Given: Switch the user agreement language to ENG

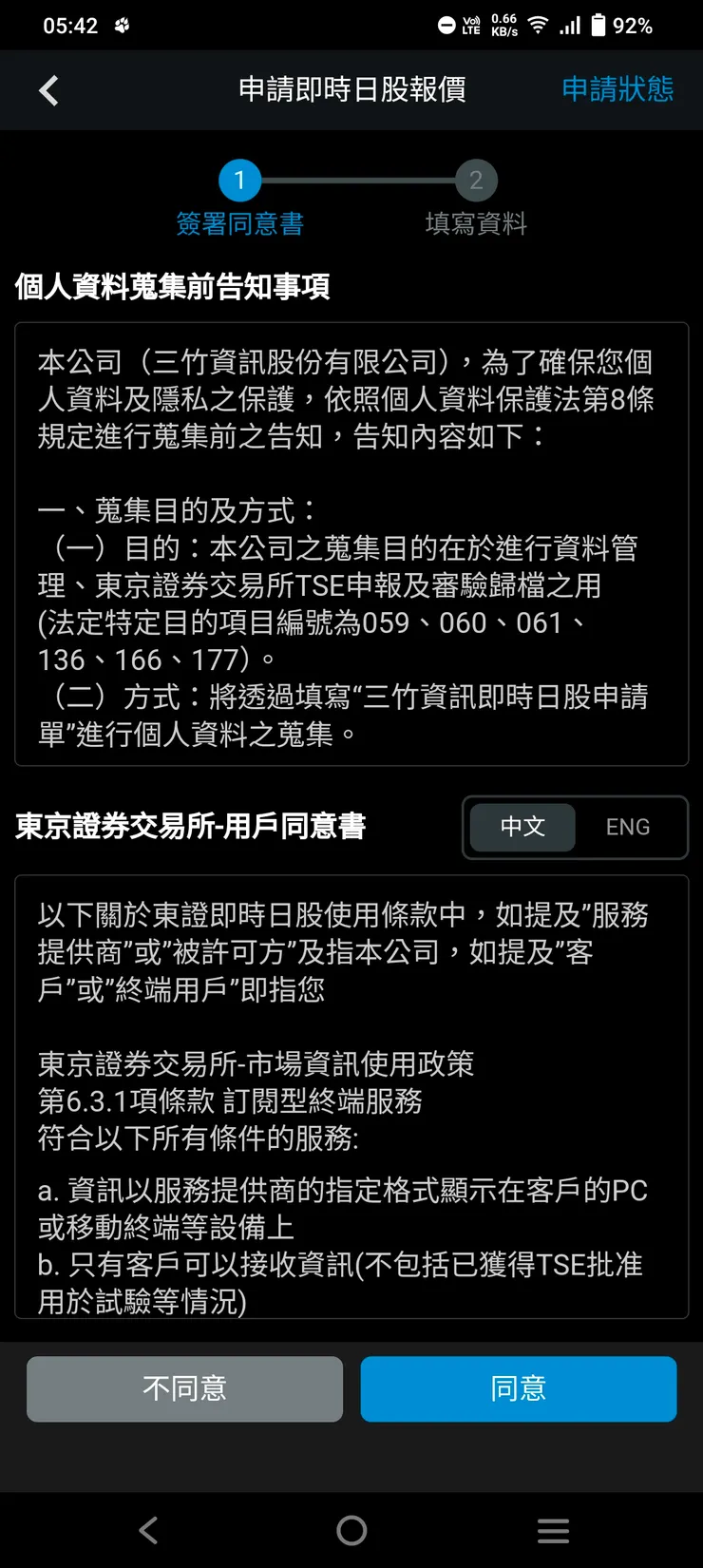Looking at the screenshot, I should (x=627, y=828).
